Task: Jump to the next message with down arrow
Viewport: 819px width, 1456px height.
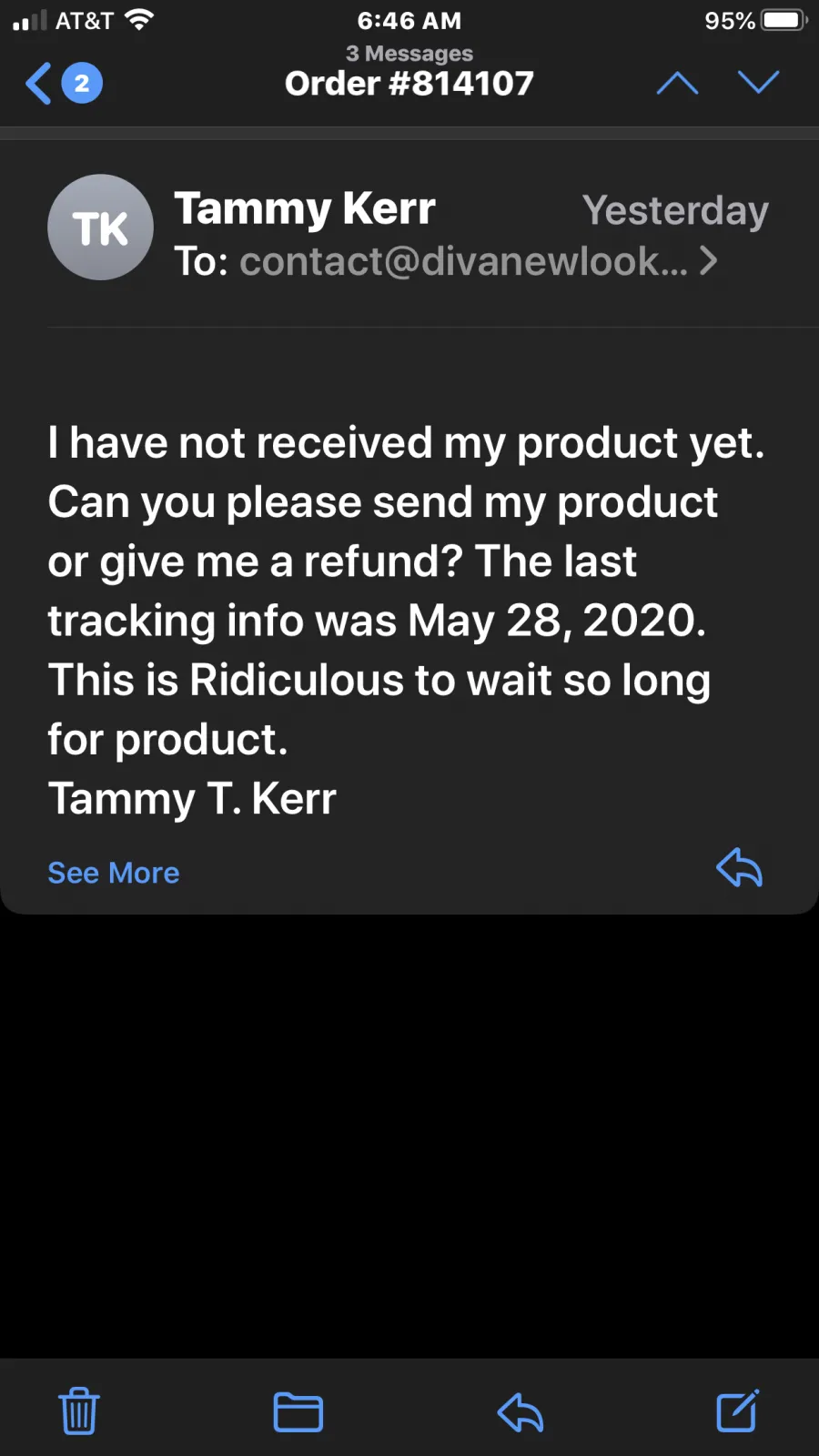Action: pos(758,82)
